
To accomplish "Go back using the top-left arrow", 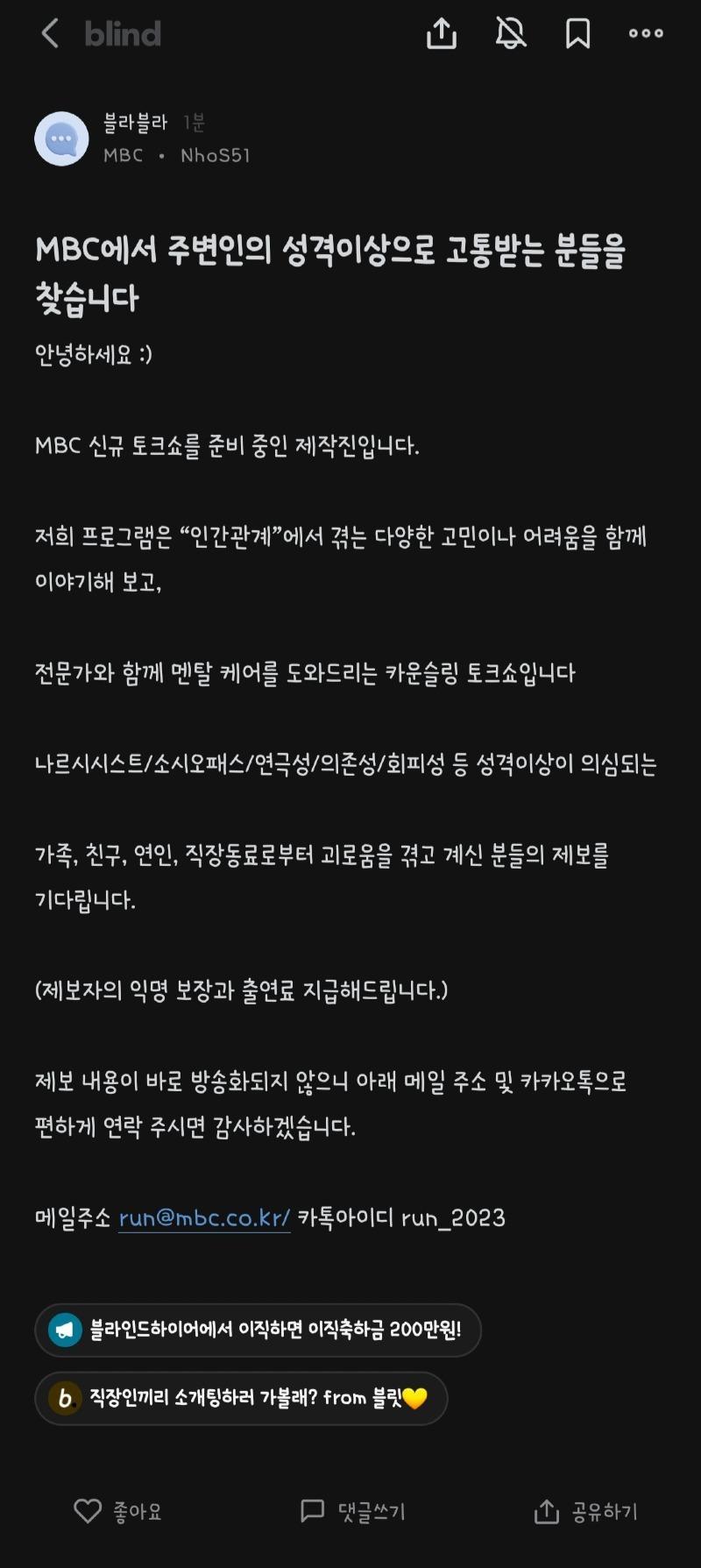I will [50, 34].
